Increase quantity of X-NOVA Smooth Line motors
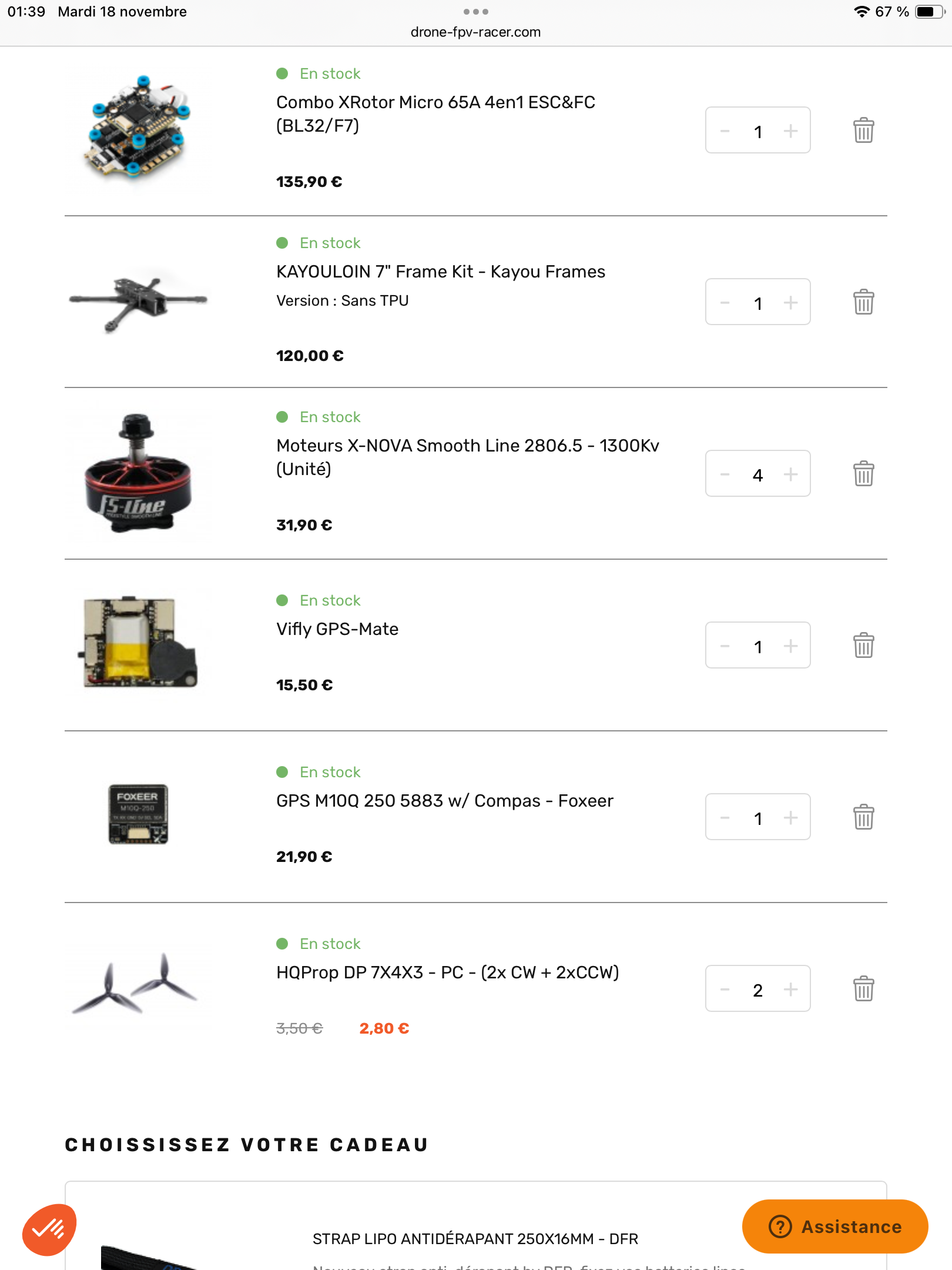The image size is (952, 1270). click(790, 474)
